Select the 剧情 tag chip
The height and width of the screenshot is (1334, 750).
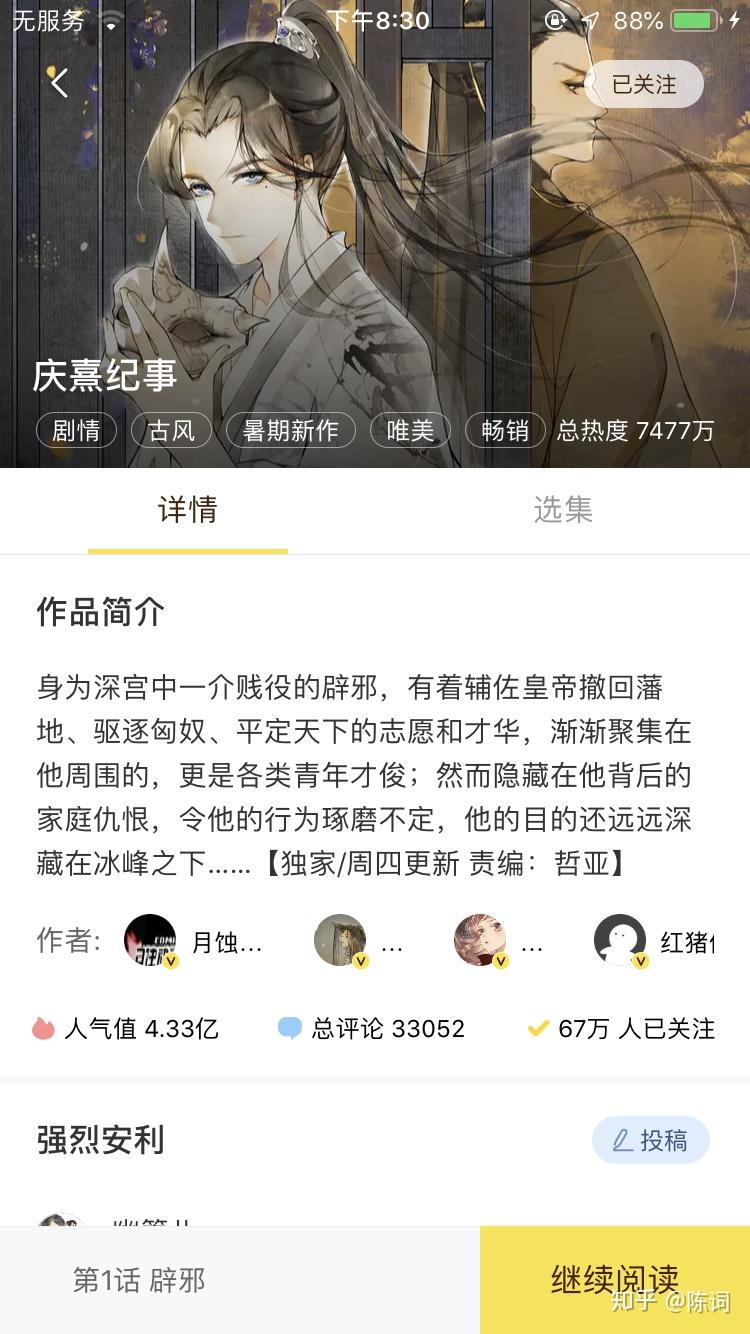pos(77,430)
